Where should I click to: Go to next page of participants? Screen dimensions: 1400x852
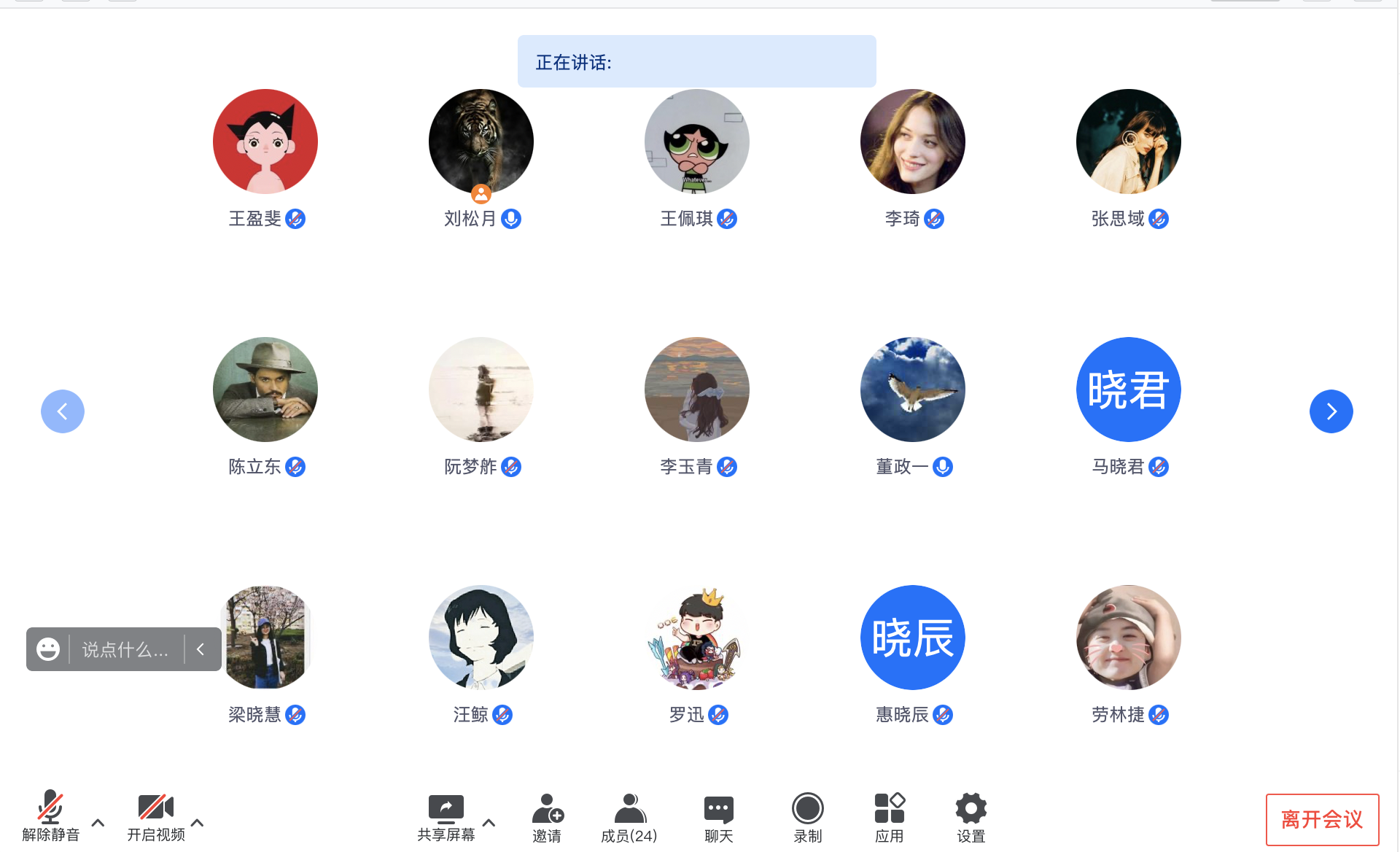pyautogui.click(x=1331, y=411)
